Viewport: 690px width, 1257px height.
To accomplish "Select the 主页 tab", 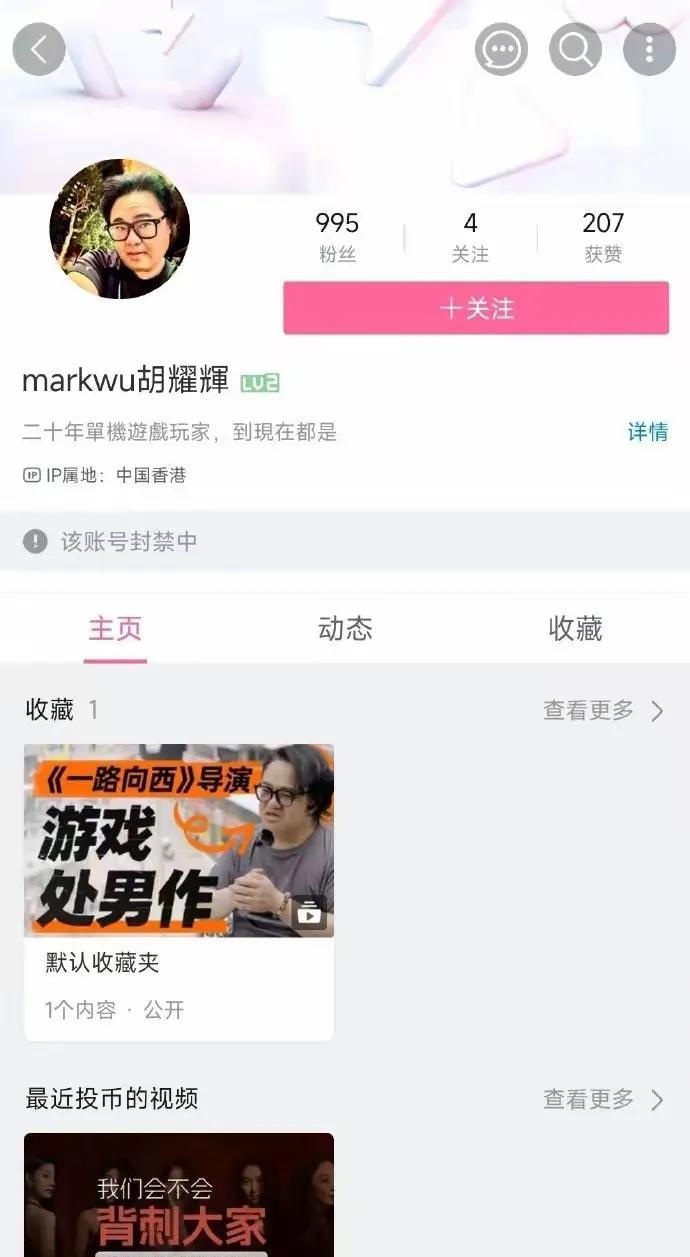I will point(115,628).
